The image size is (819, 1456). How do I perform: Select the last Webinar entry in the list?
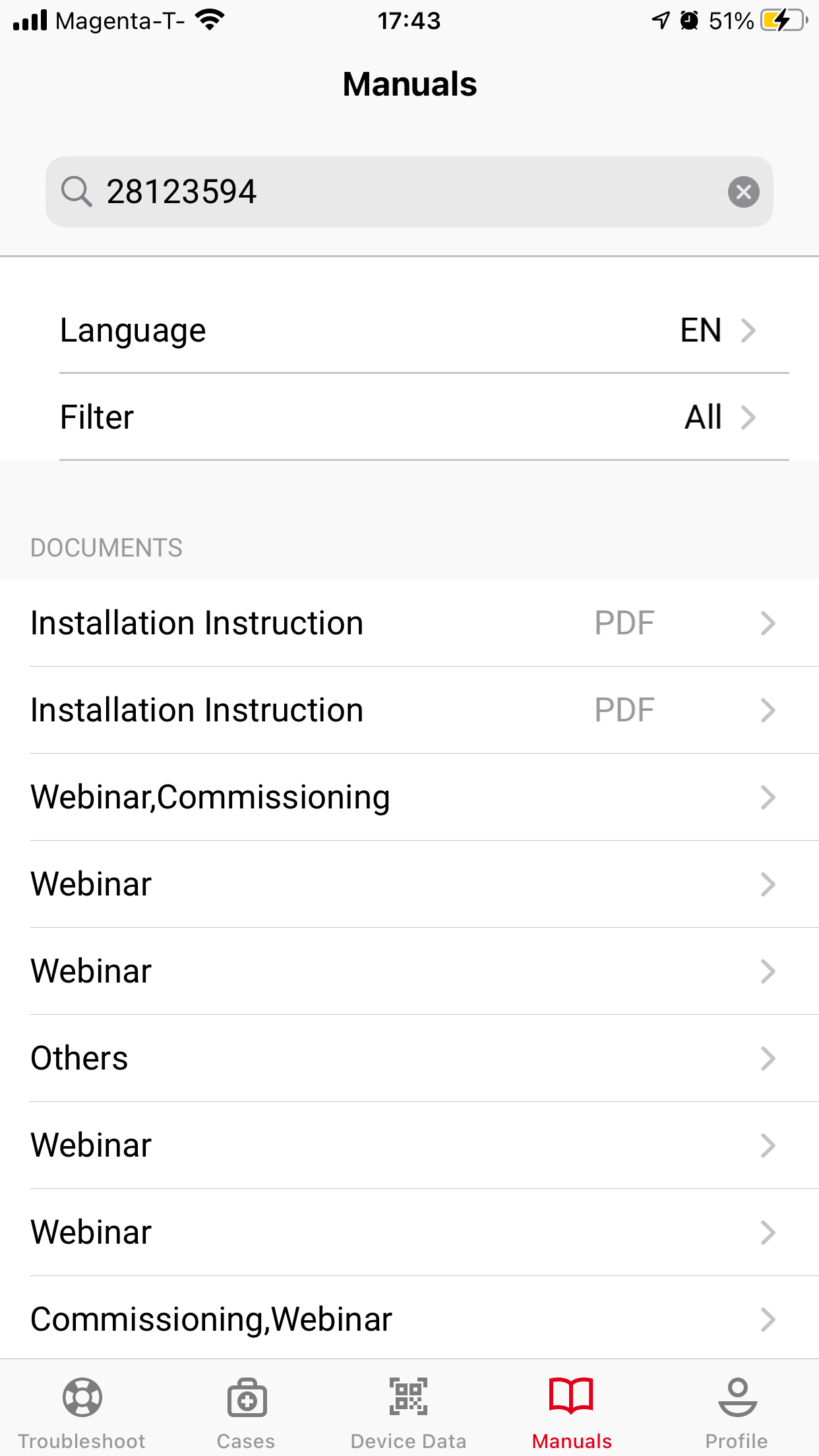click(x=91, y=1232)
